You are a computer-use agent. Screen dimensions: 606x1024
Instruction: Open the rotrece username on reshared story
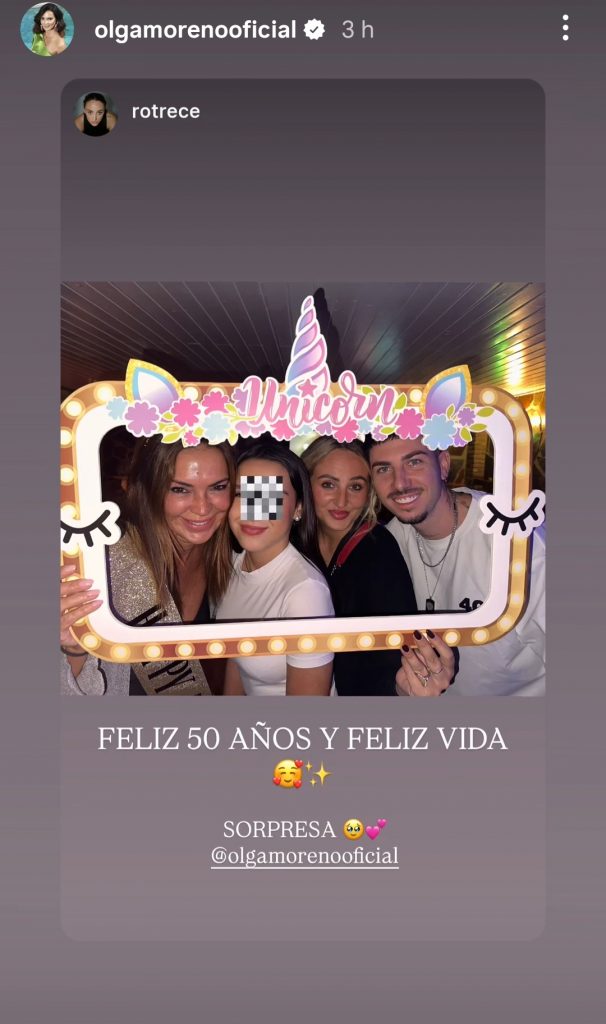[x=165, y=111]
